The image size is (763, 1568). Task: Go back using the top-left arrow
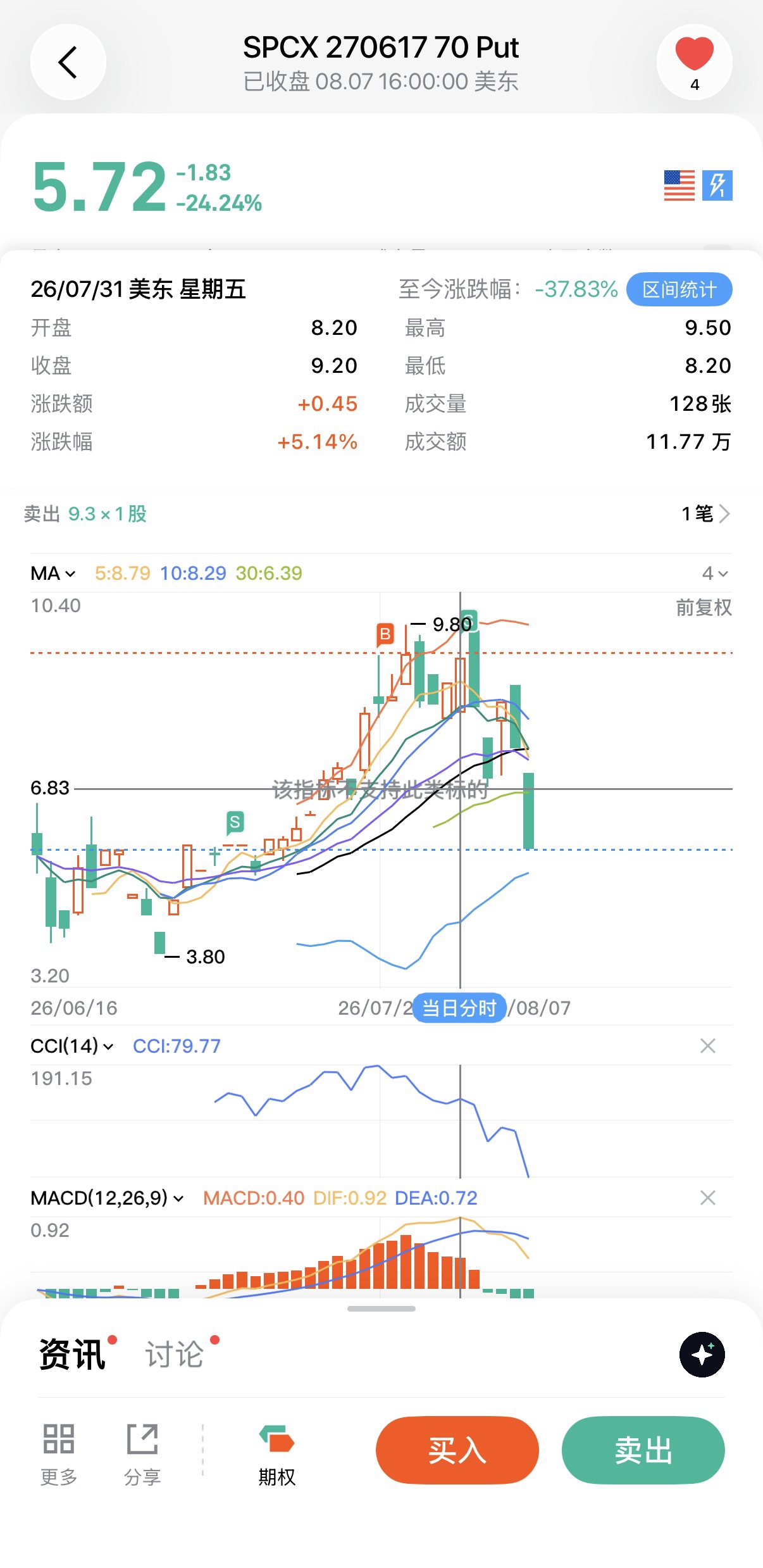click(x=68, y=62)
